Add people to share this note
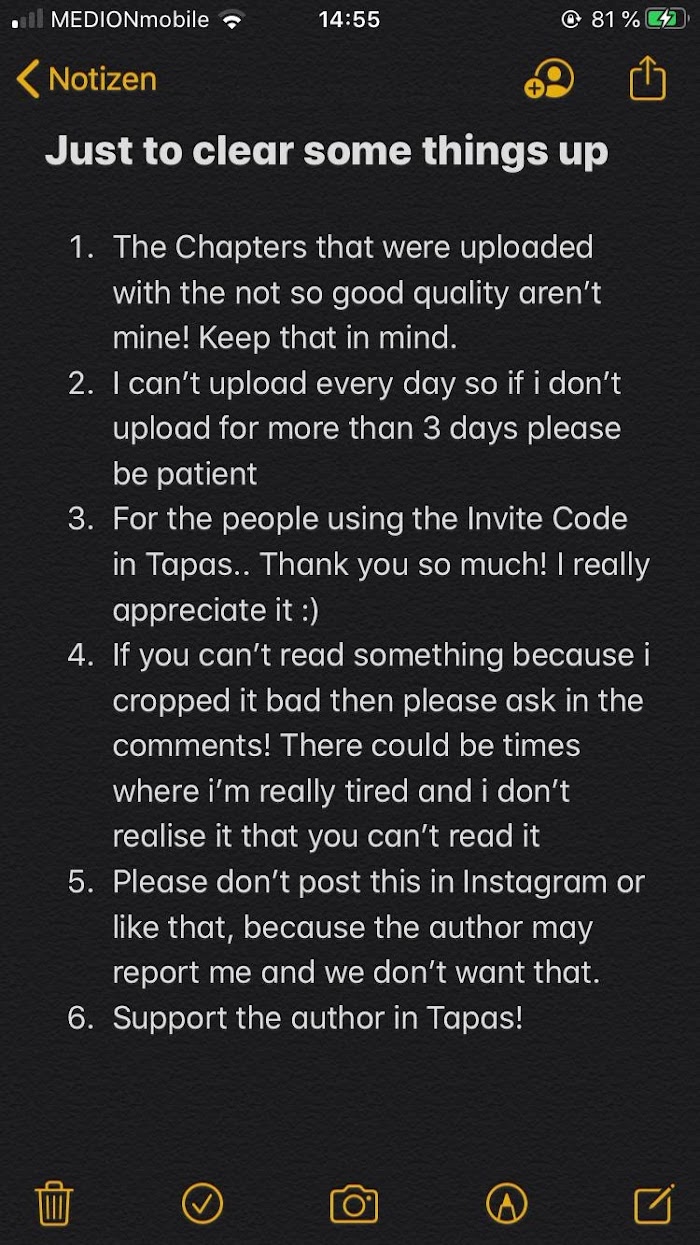700x1245 pixels. click(549, 79)
